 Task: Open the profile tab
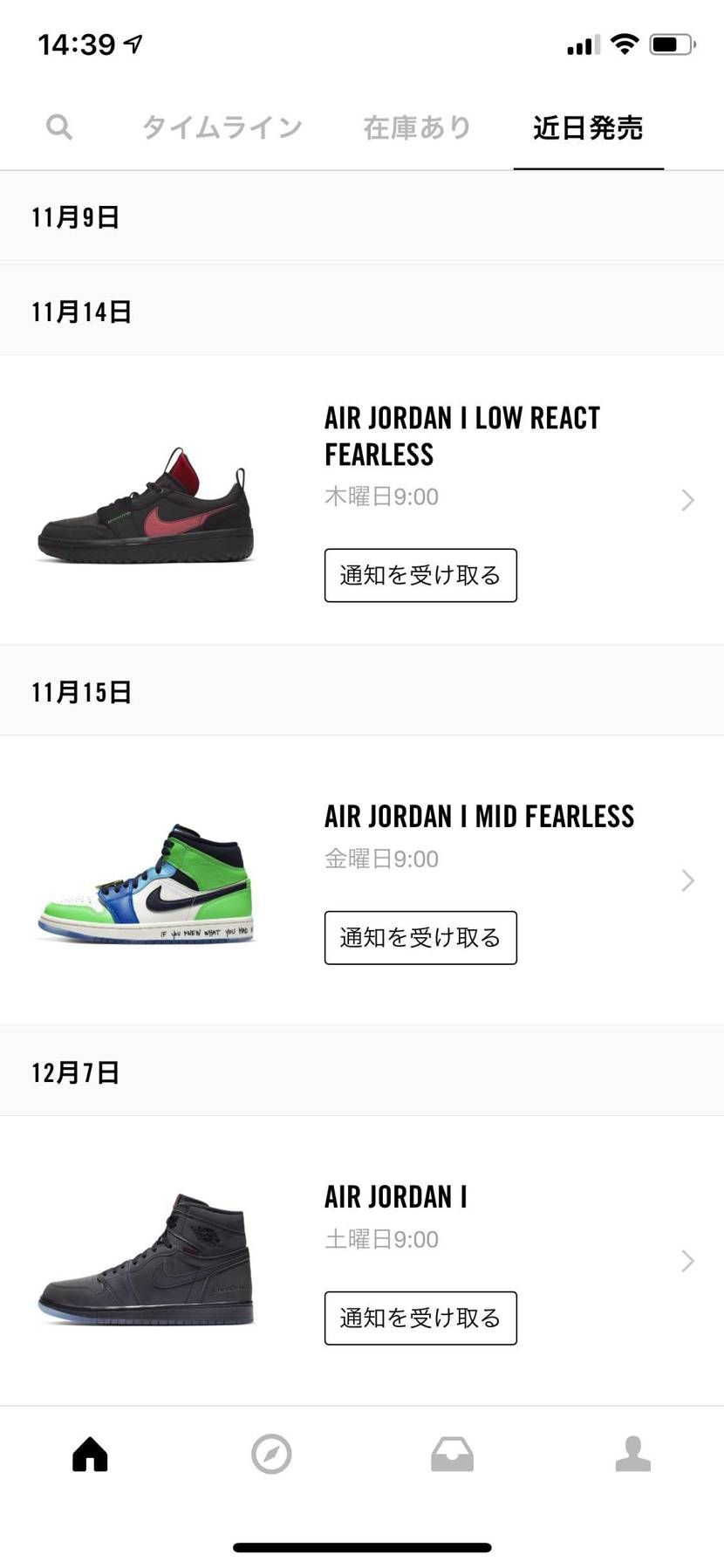coord(633,1454)
